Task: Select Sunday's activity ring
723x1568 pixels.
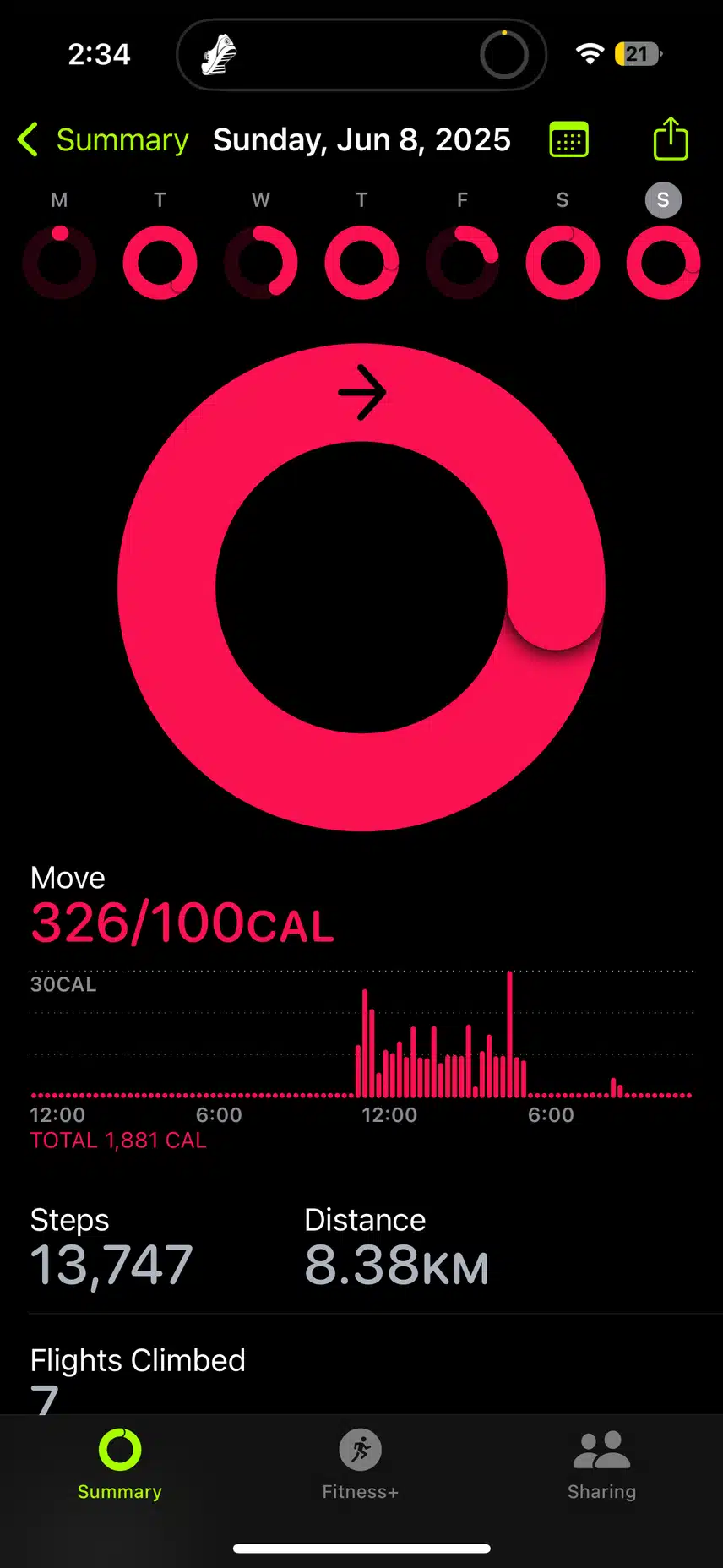Action: (x=663, y=262)
